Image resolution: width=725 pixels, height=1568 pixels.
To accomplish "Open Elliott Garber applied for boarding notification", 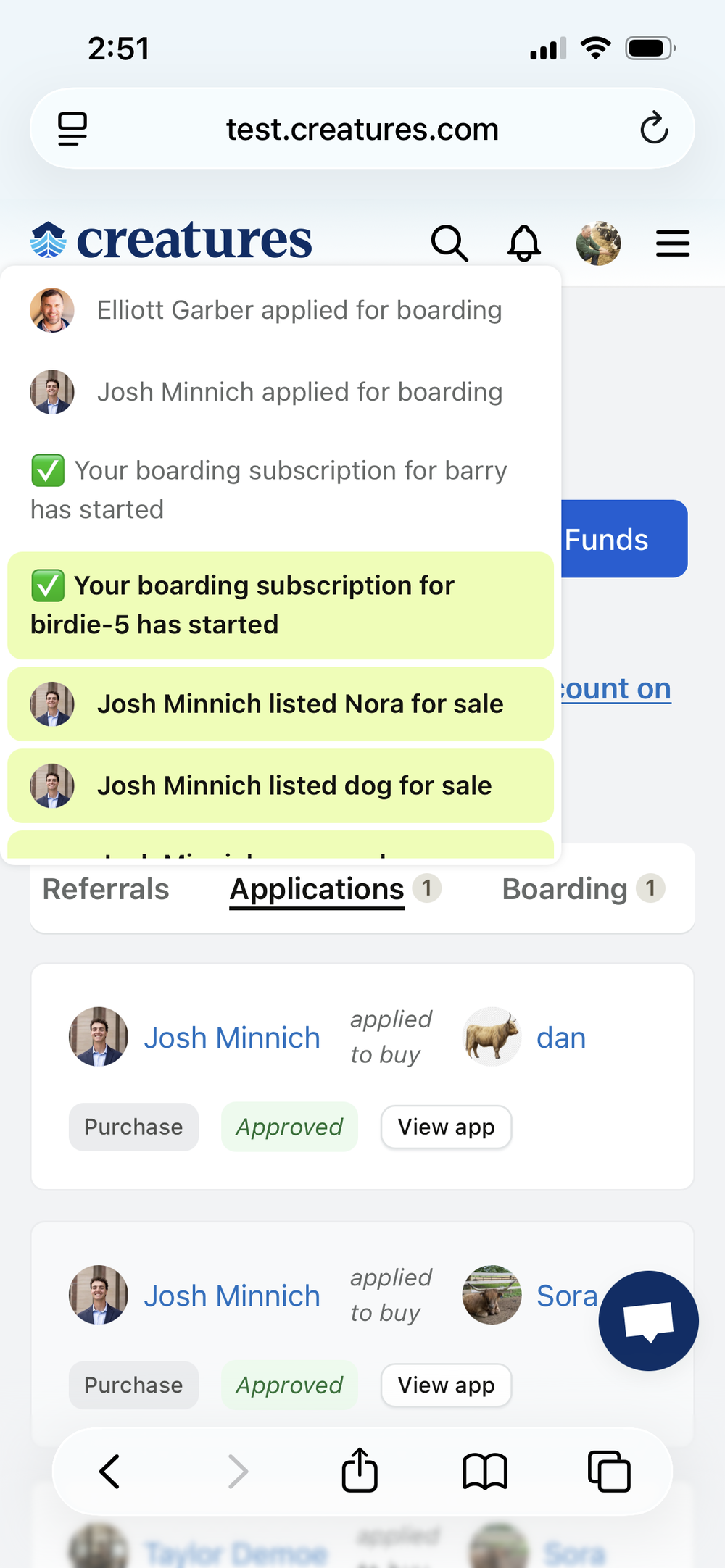I will click(x=281, y=310).
